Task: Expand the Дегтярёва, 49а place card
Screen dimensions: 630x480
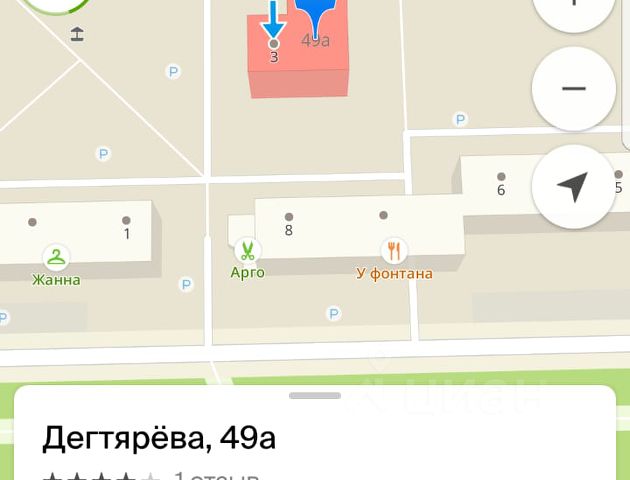Action: 315,396
